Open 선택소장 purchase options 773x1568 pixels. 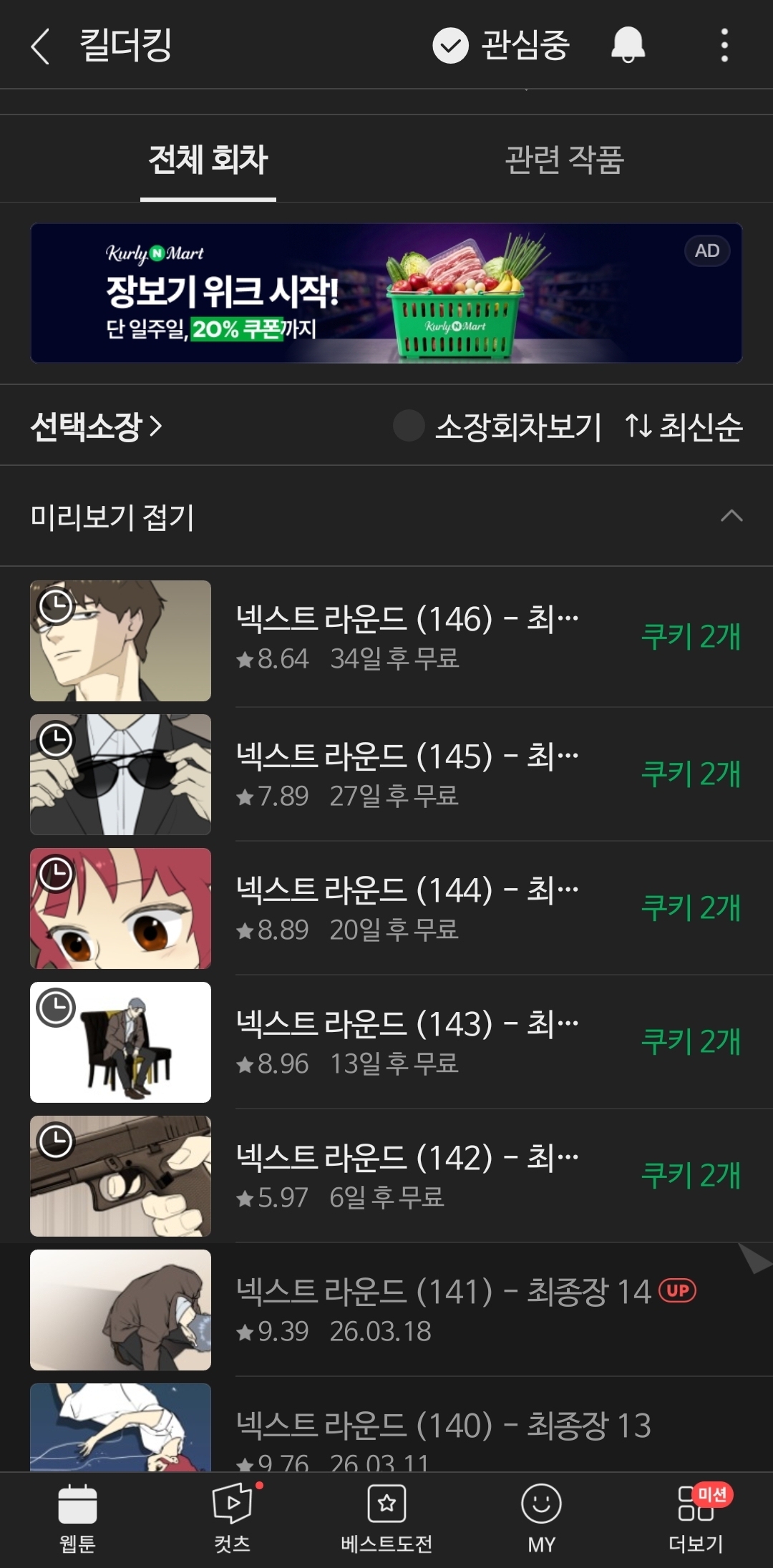coord(97,427)
